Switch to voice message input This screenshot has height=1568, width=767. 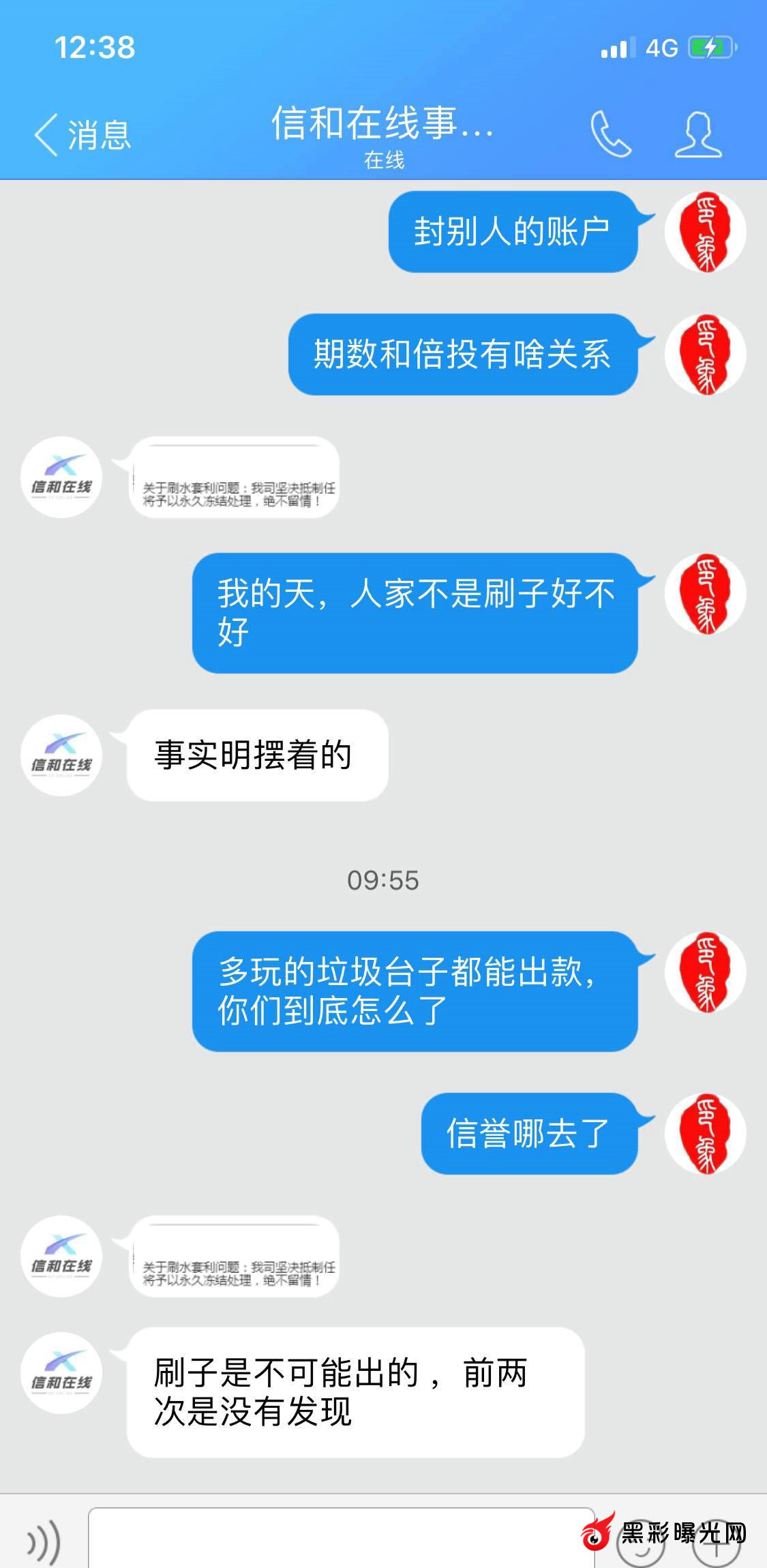[43, 1542]
